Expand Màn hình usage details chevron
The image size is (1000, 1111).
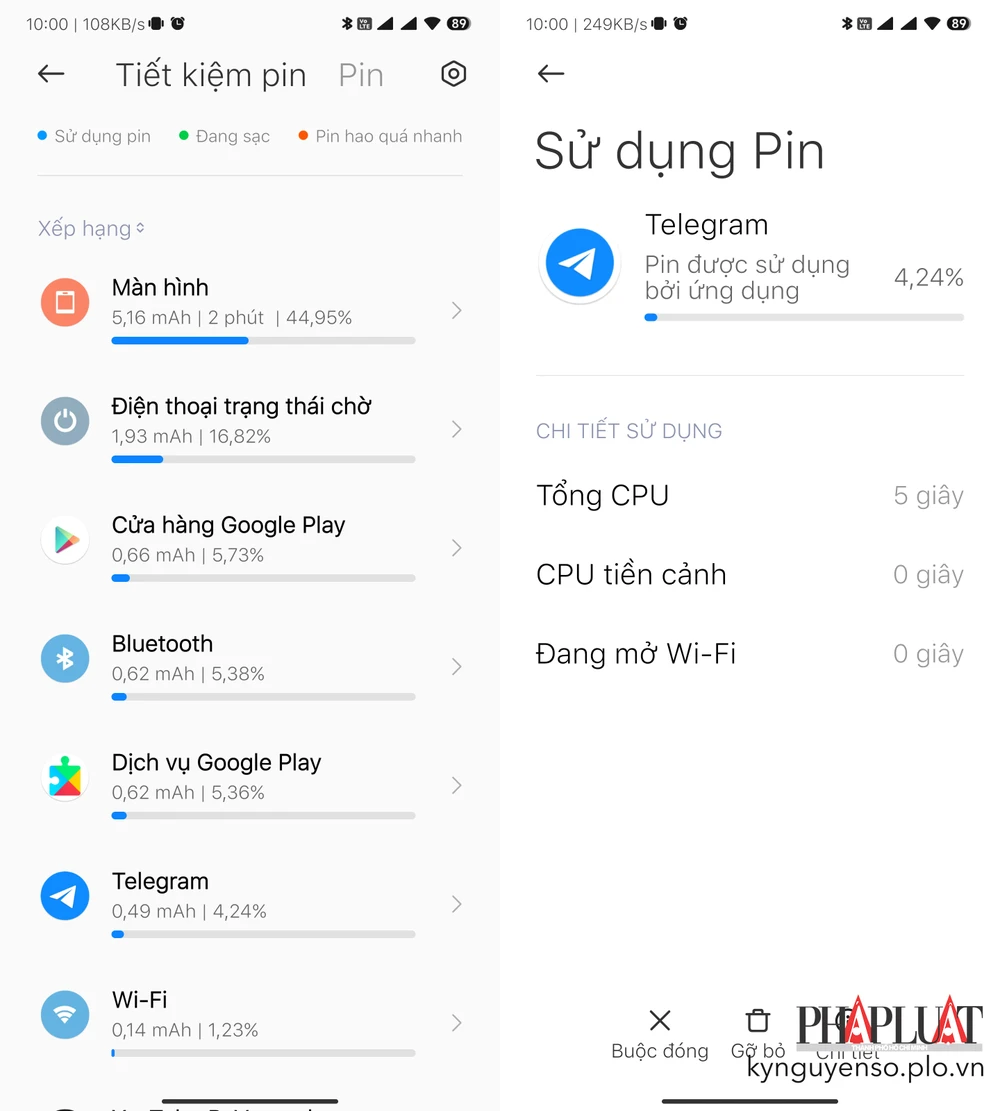457,311
